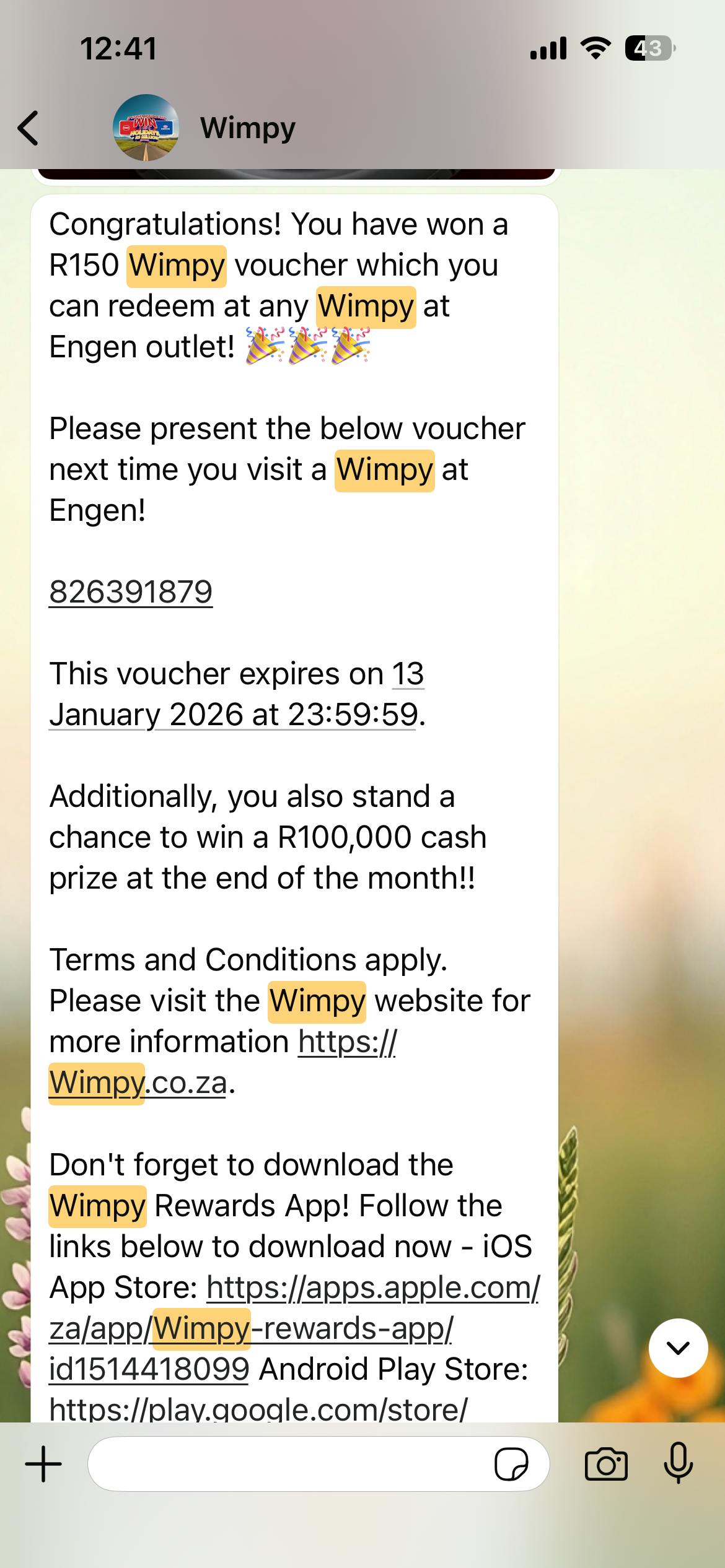This screenshot has width=725, height=1568.
Task: Open the camera to send a photo
Action: coord(605,1464)
